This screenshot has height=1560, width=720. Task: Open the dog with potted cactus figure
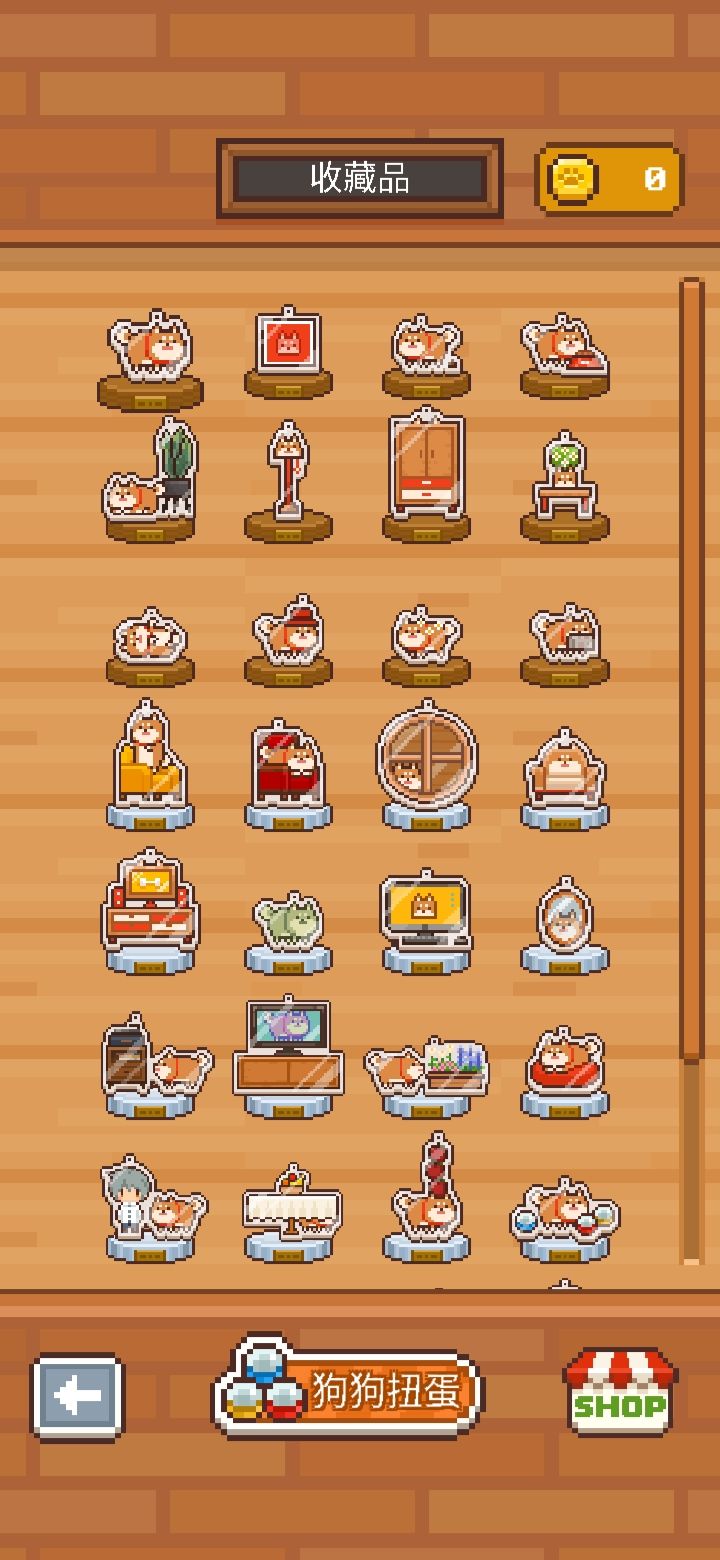150,480
